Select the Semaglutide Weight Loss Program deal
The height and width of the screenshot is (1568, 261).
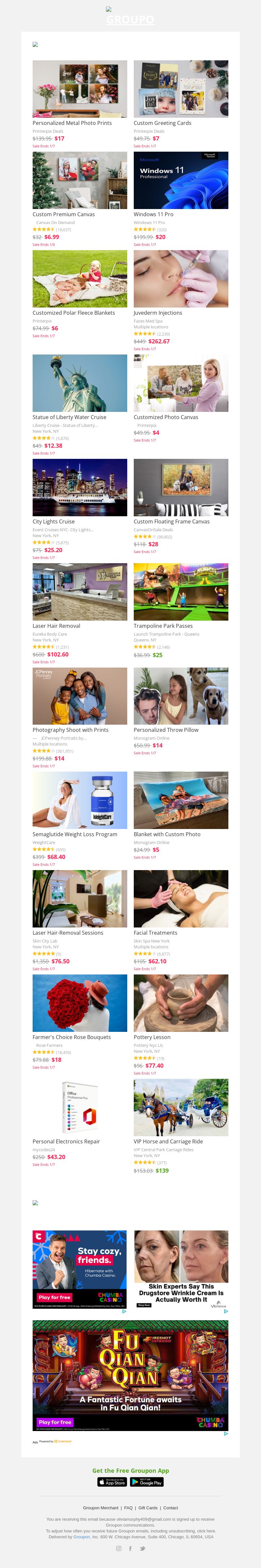coord(80,800)
